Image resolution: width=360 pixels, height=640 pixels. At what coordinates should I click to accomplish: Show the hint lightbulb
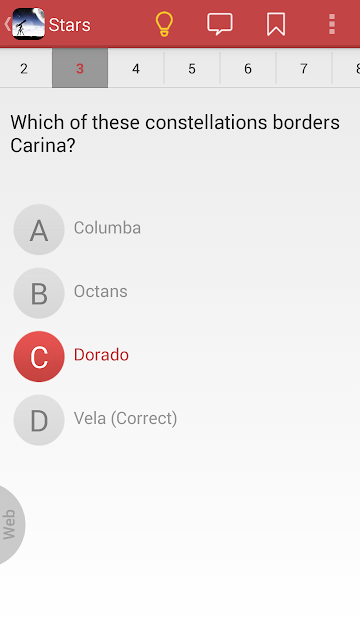(164, 24)
